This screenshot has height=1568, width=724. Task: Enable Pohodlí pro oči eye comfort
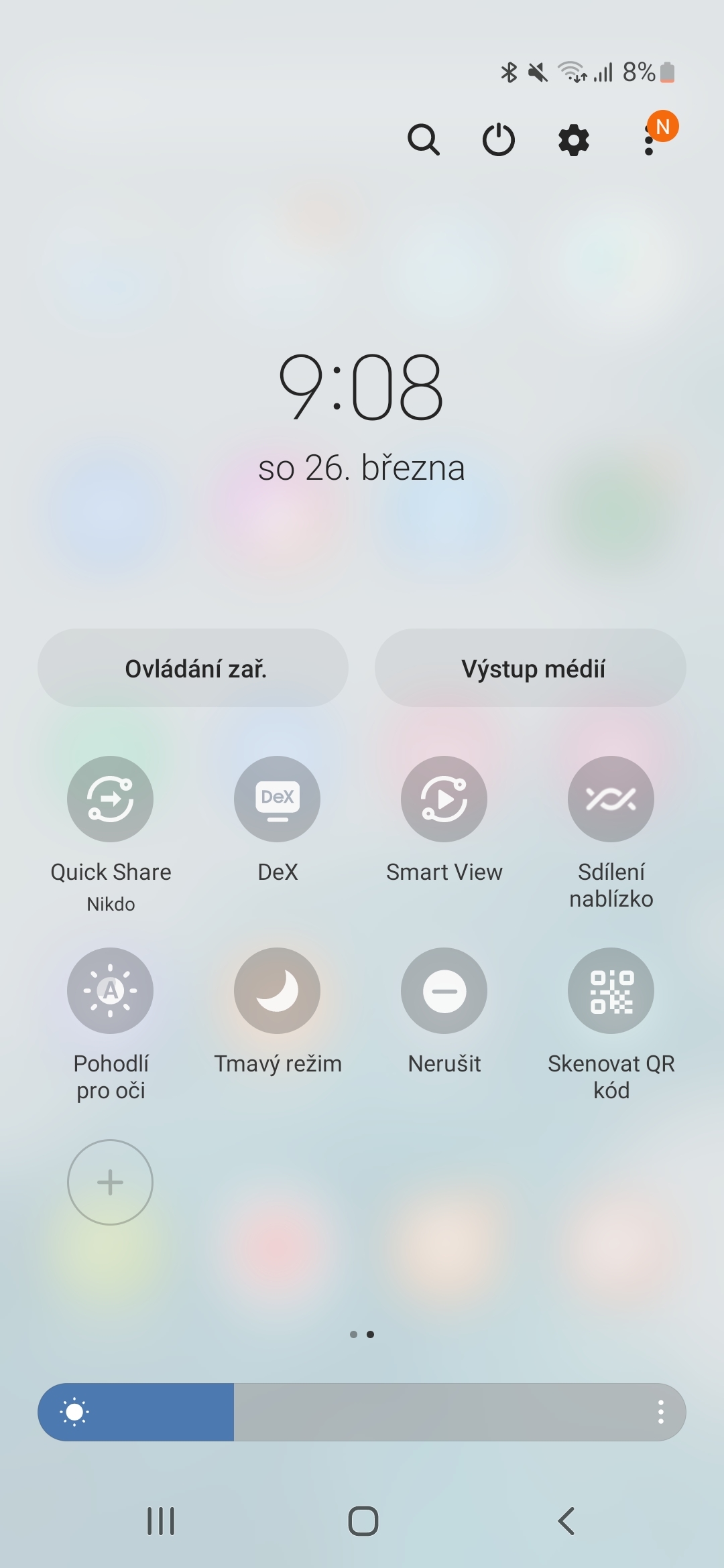[111, 990]
